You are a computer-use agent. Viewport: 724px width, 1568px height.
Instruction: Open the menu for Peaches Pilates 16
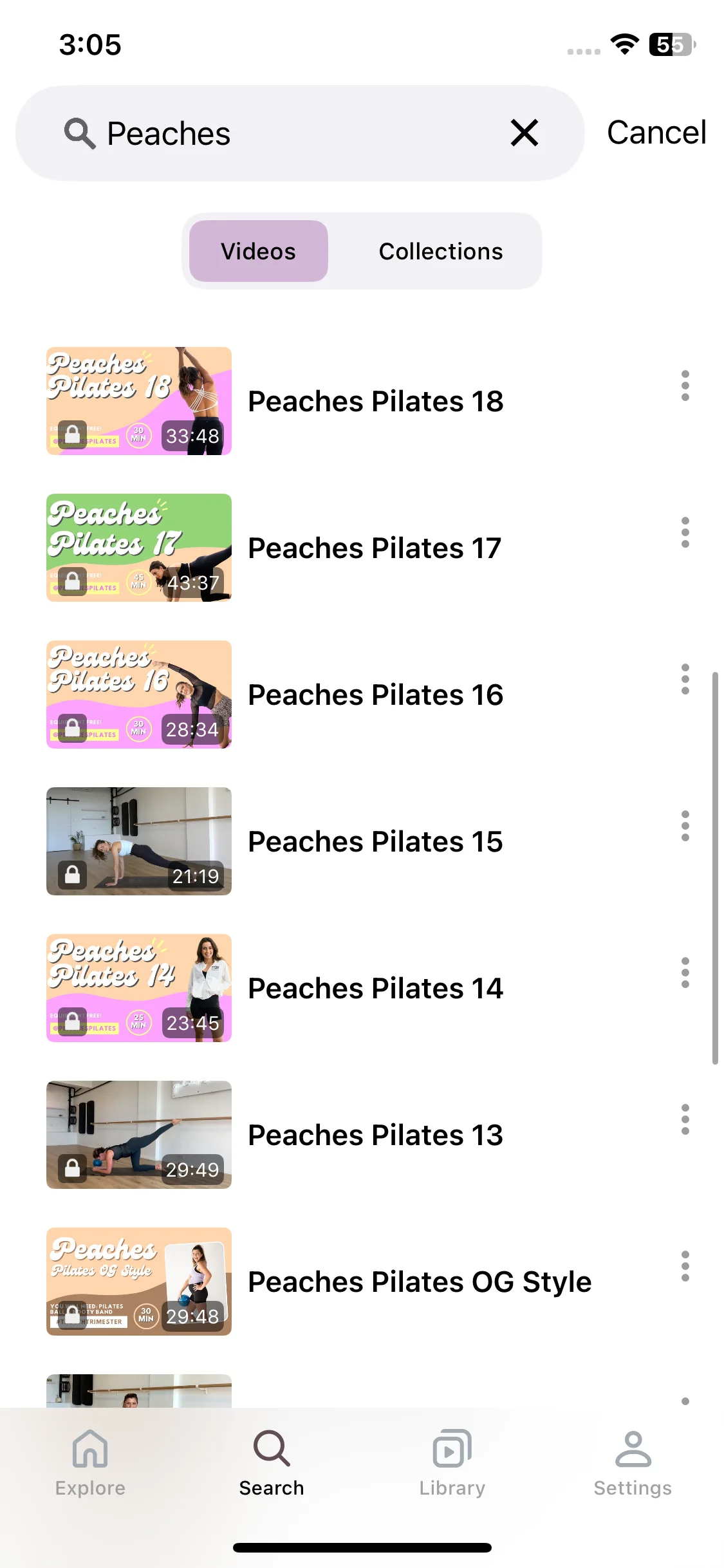click(x=685, y=680)
